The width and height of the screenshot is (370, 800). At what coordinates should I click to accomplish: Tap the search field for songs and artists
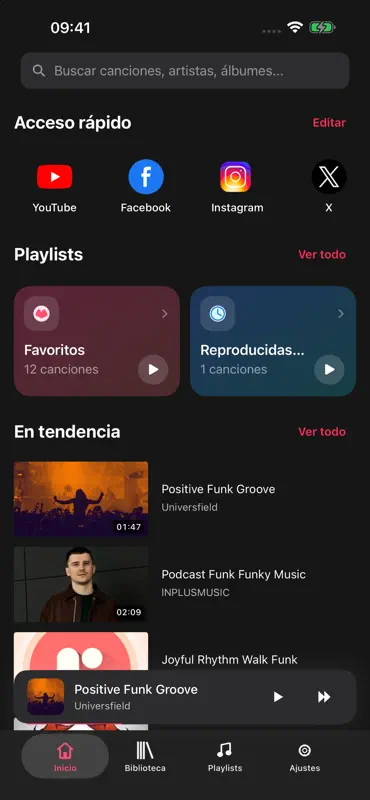[185, 71]
